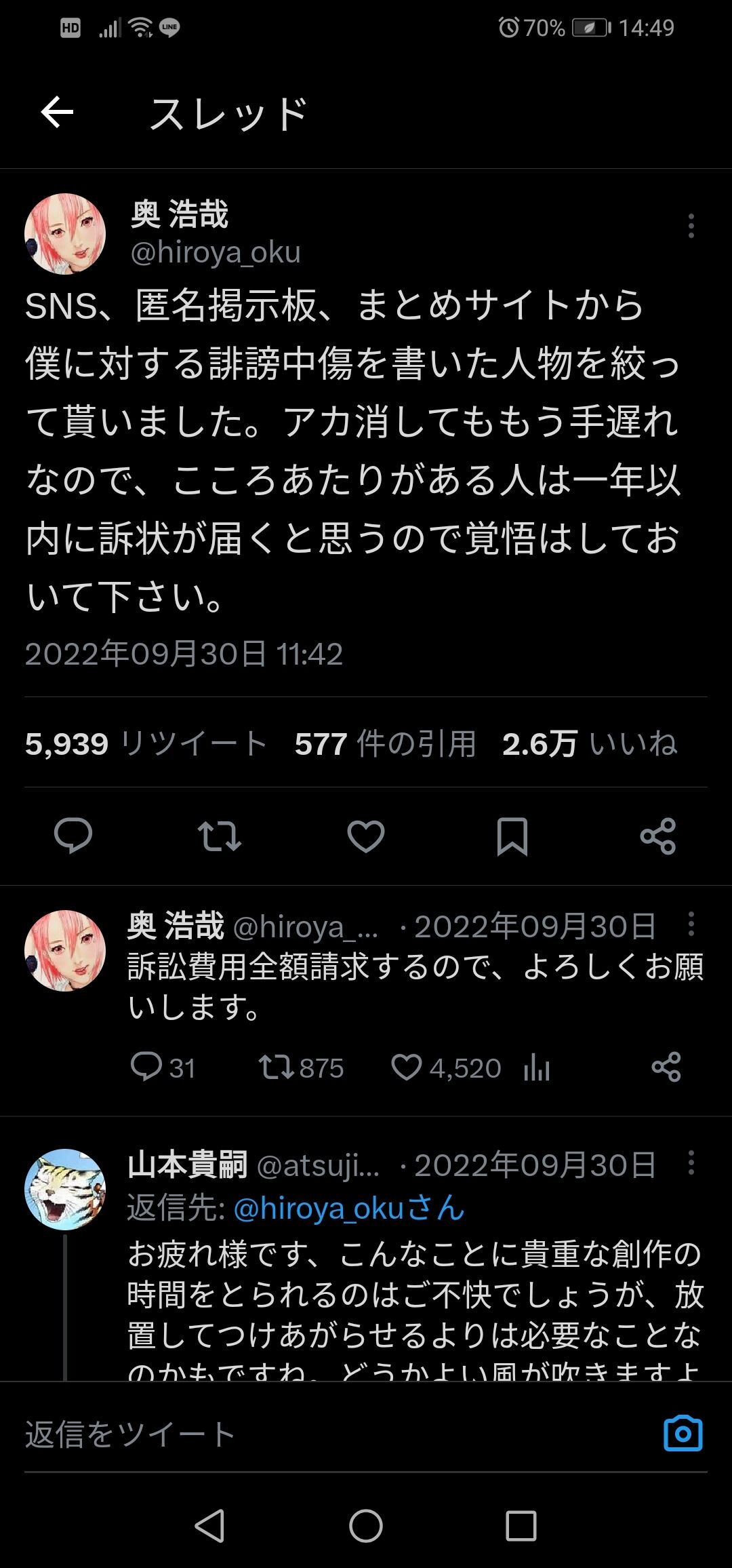View the 577 quote tweets
Viewport: 732px width, 1568px height.
pyautogui.click(x=385, y=743)
